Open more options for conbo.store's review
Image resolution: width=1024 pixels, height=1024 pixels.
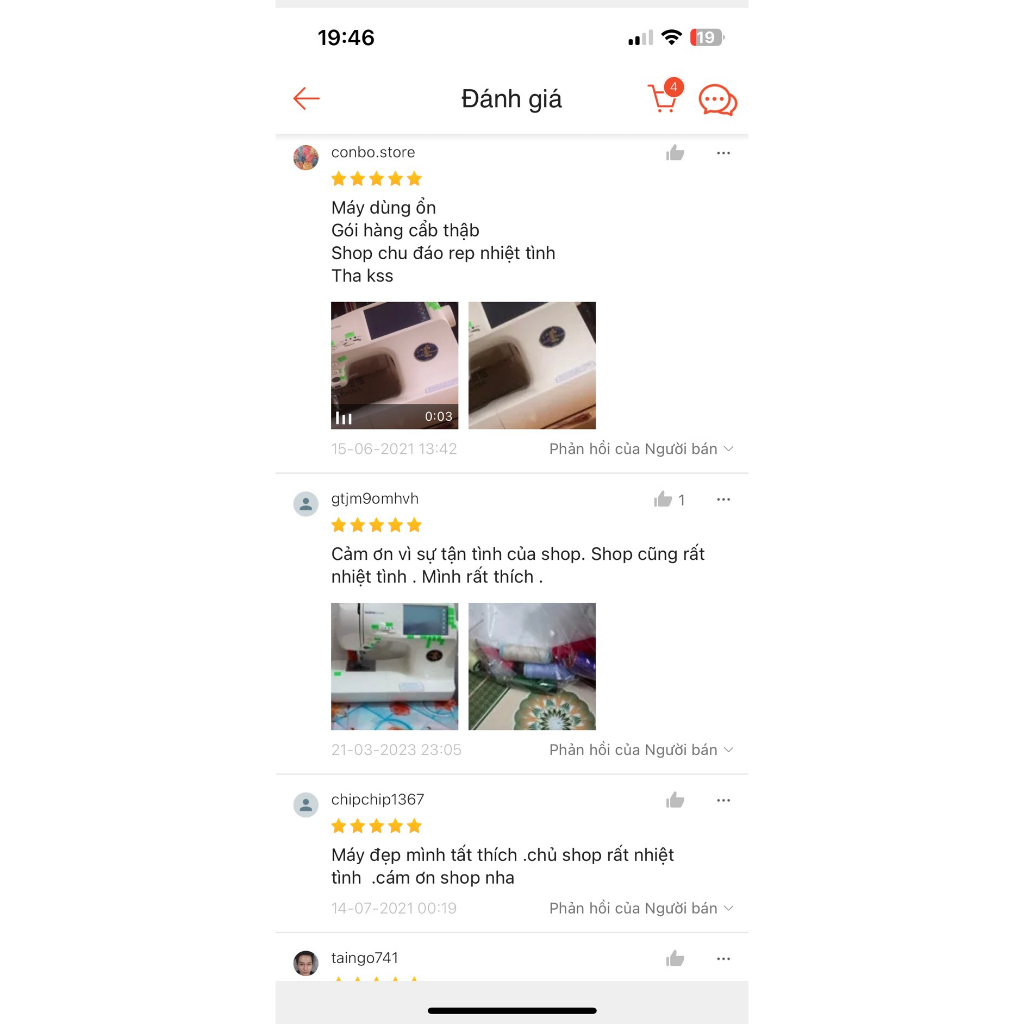point(723,153)
